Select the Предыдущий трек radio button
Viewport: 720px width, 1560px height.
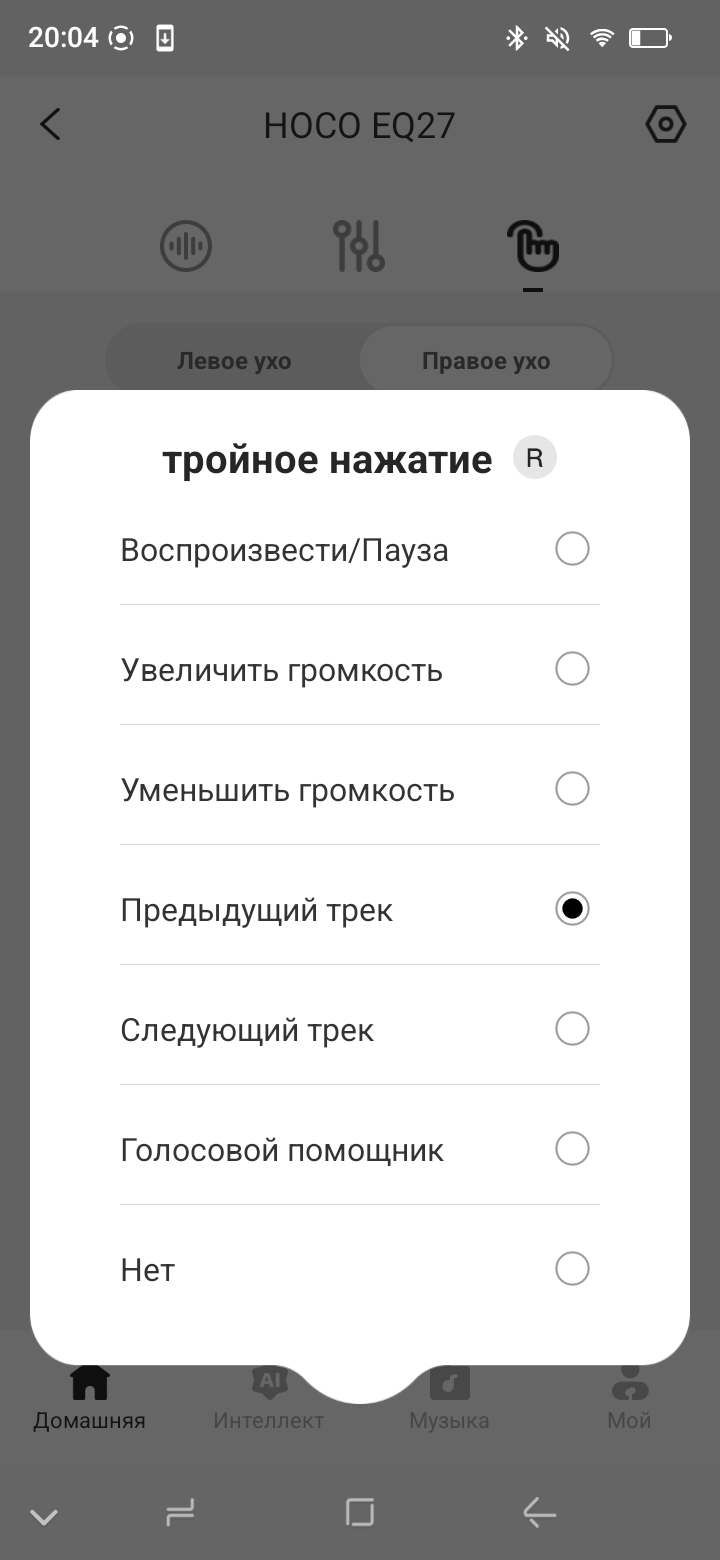click(571, 909)
